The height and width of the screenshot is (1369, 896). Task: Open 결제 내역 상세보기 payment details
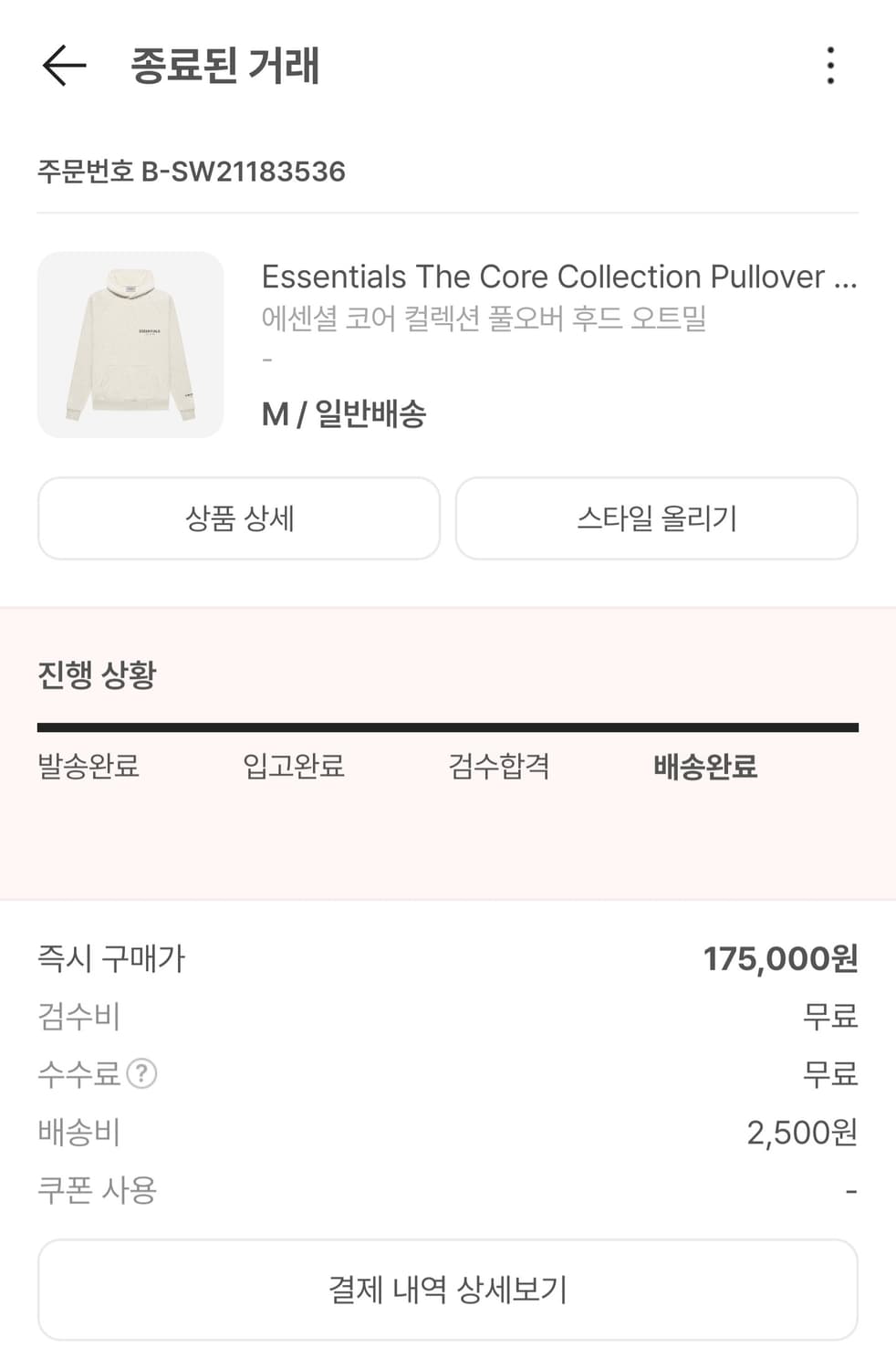448,1290
